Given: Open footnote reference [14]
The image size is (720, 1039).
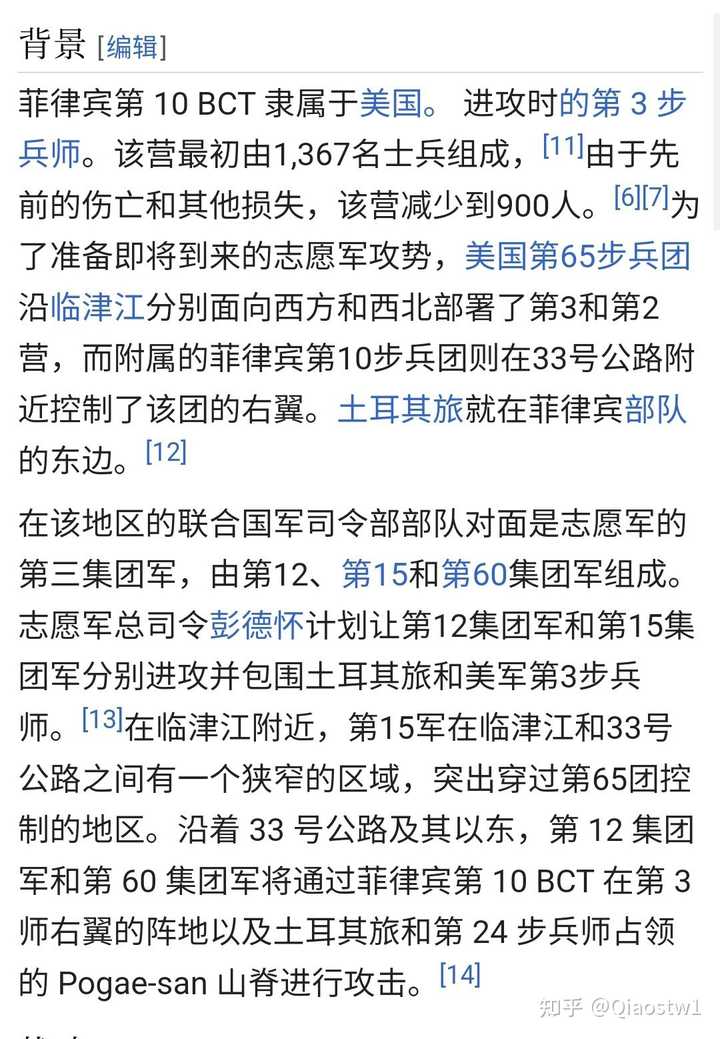Looking at the screenshot, I should coord(460,974).
